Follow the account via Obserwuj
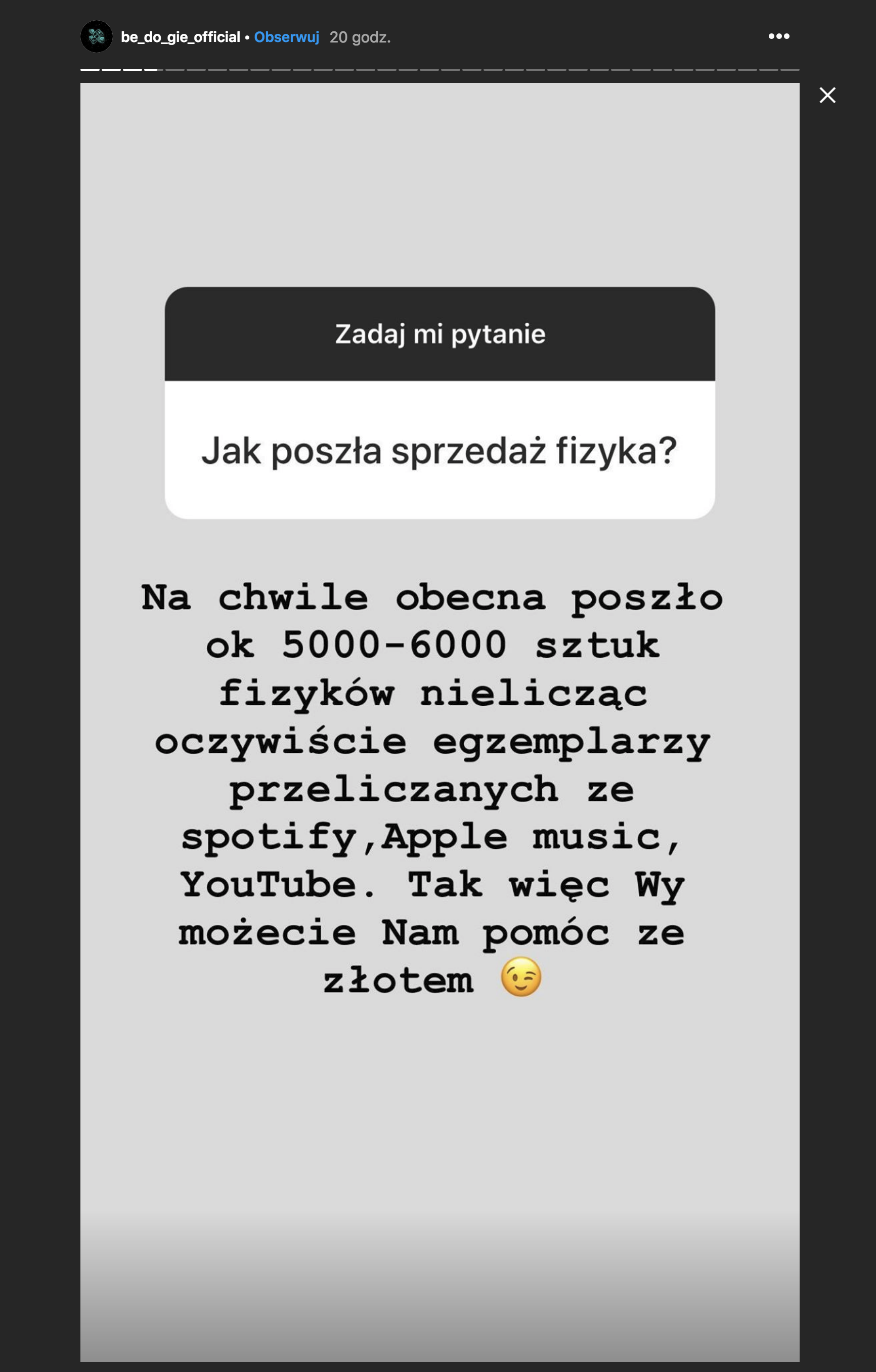The height and width of the screenshot is (1372, 876). tap(286, 37)
